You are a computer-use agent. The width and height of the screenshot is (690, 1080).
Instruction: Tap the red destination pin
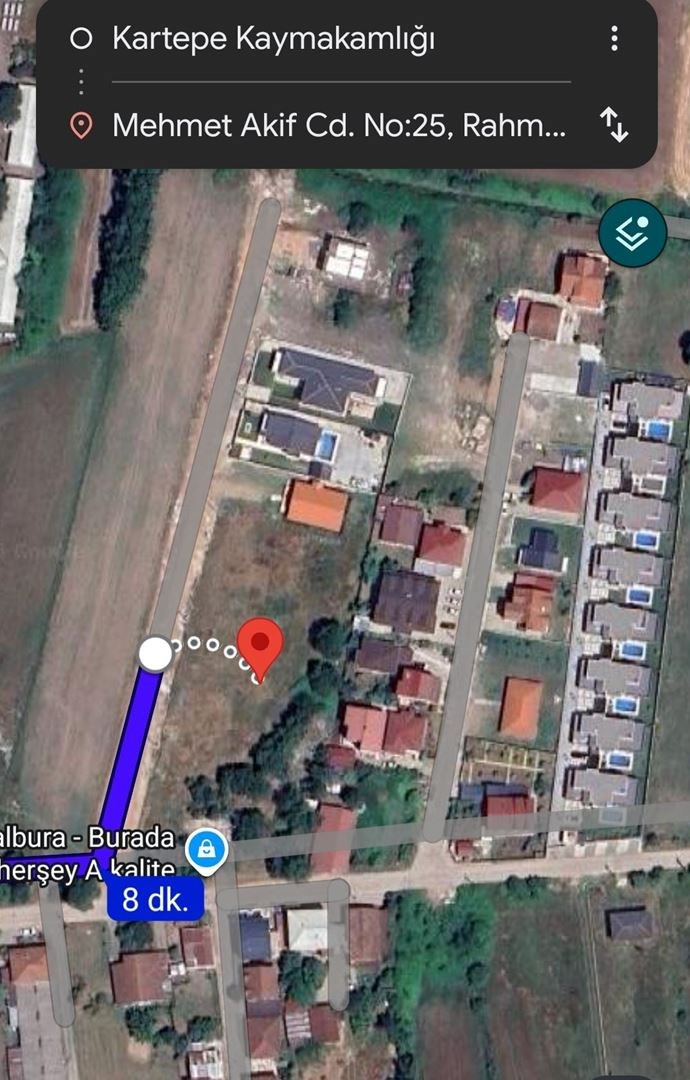(x=261, y=645)
